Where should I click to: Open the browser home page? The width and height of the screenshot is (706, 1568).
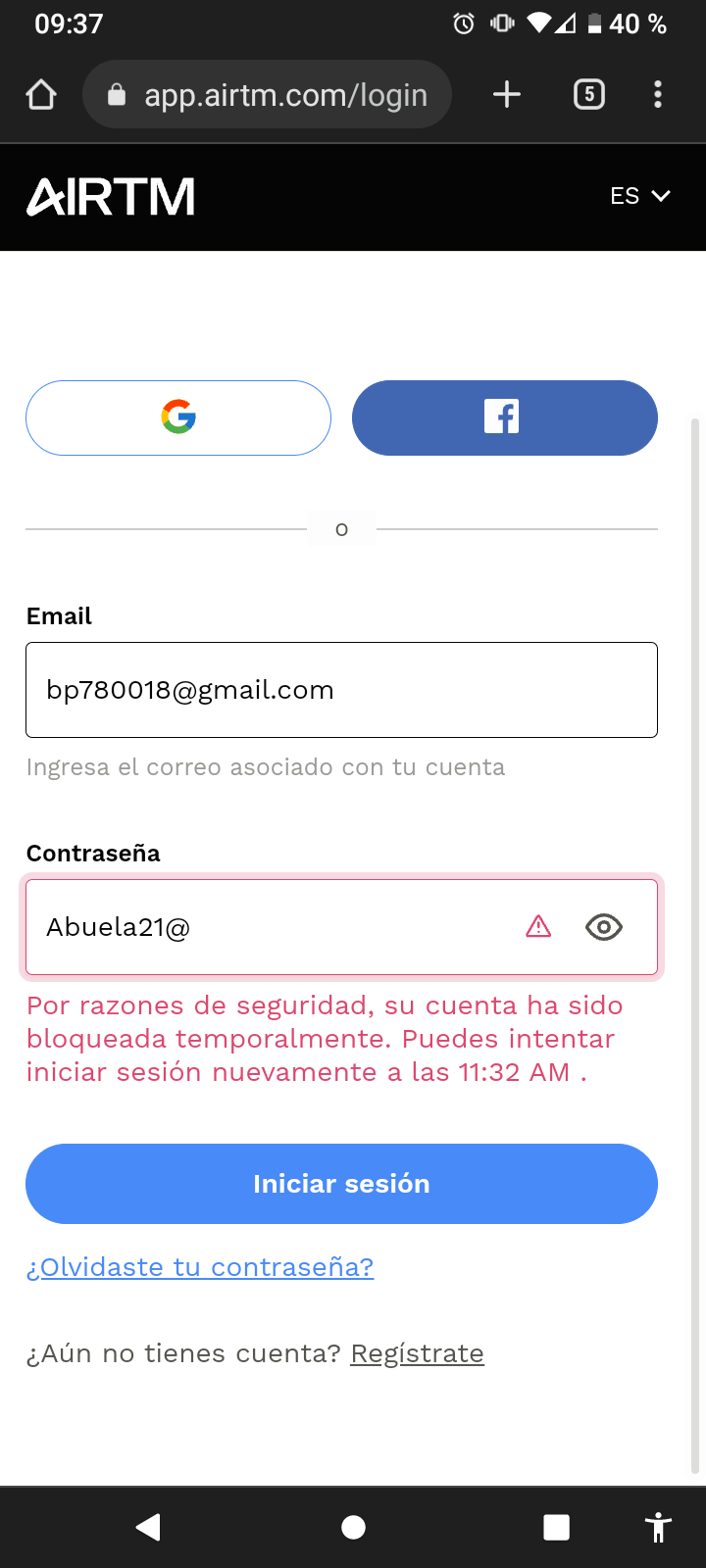41,95
